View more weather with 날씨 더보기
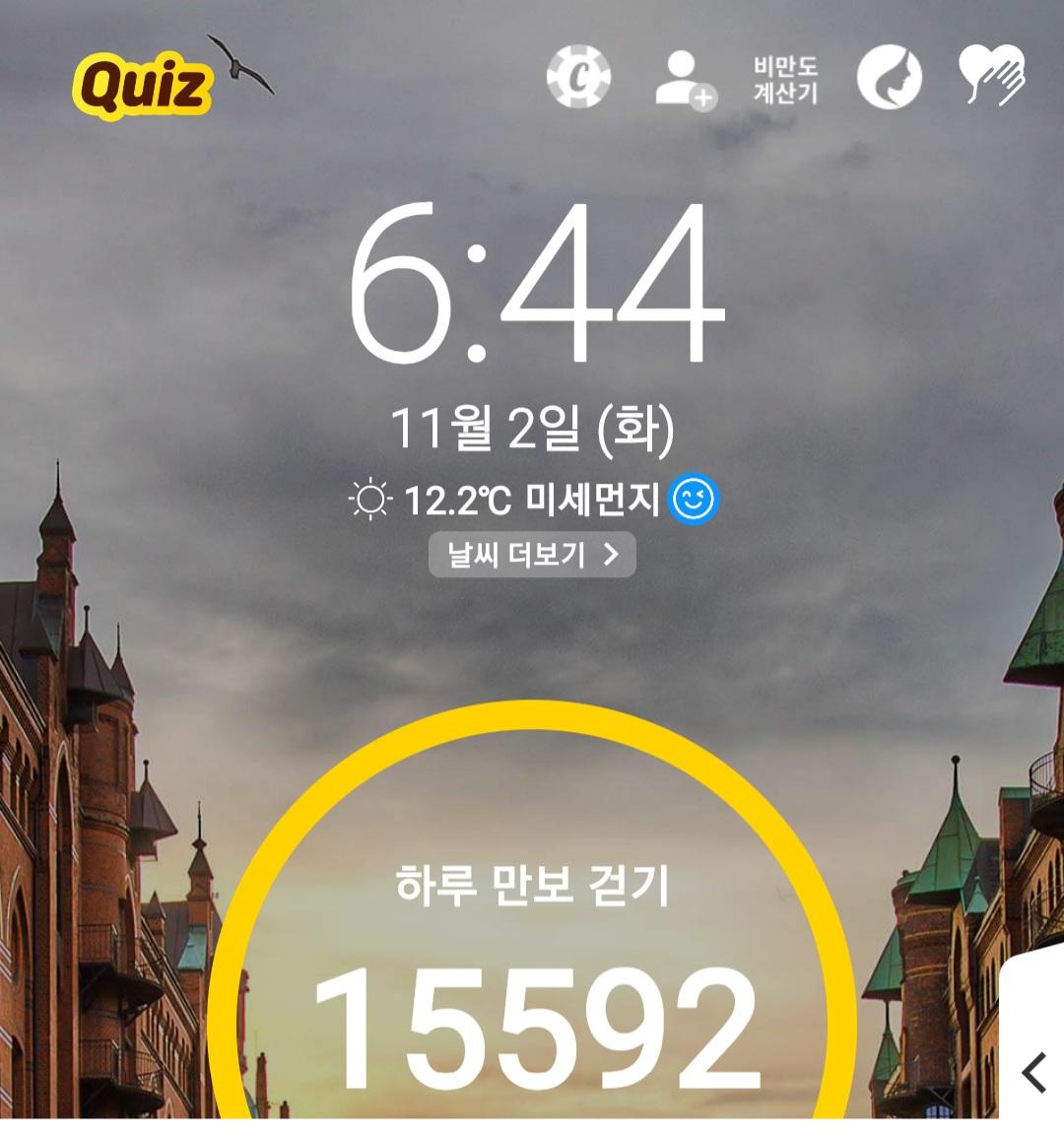This screenshot has height=1138, width=1064. point(532,555)
